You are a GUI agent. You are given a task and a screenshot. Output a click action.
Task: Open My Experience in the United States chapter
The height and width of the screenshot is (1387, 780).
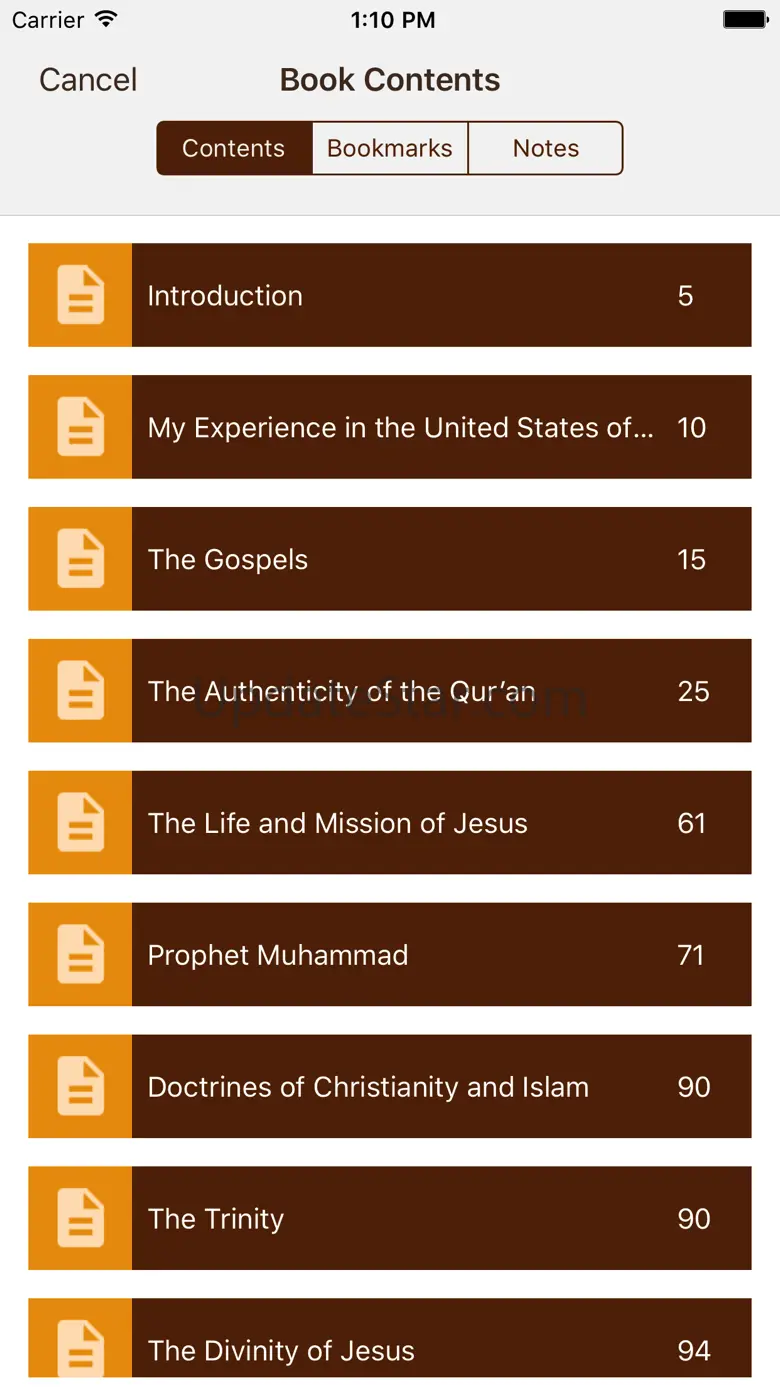coord(390,427)
